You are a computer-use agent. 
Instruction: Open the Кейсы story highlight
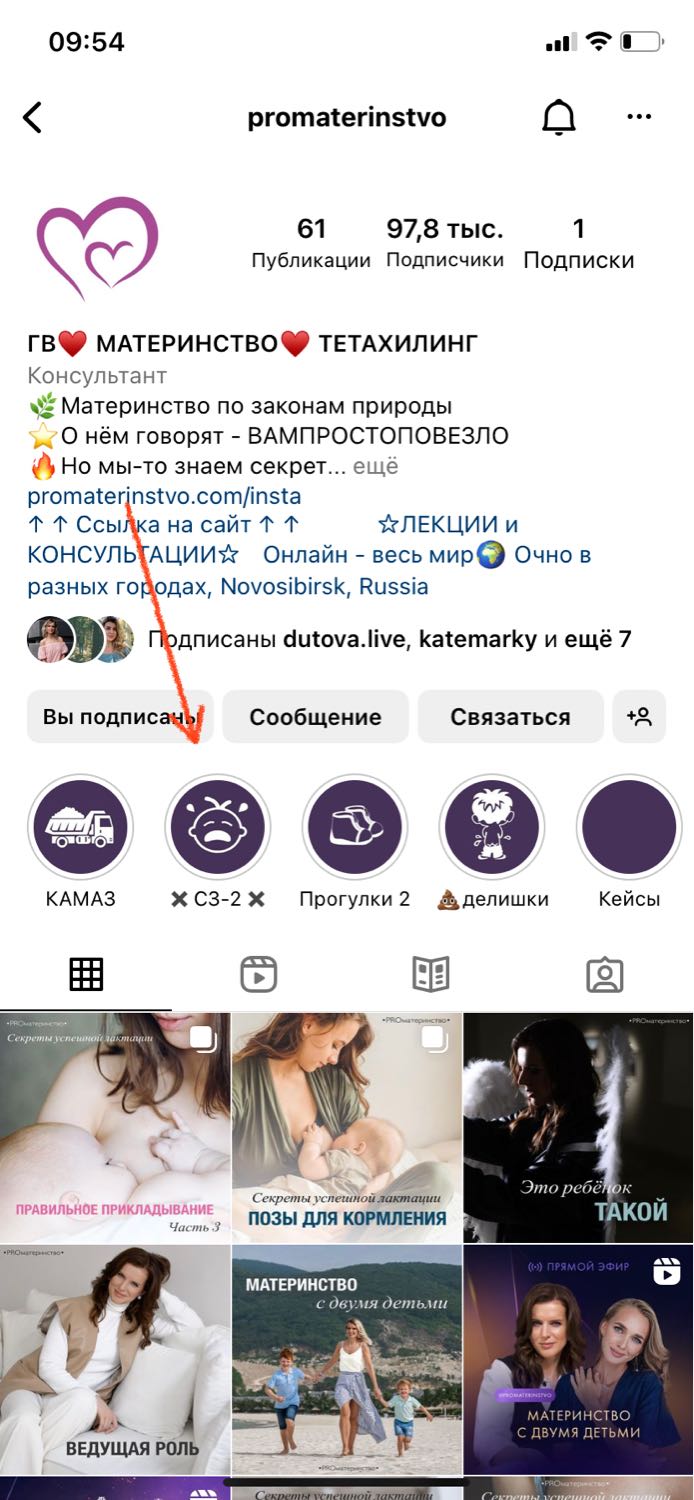coord(629,827)
